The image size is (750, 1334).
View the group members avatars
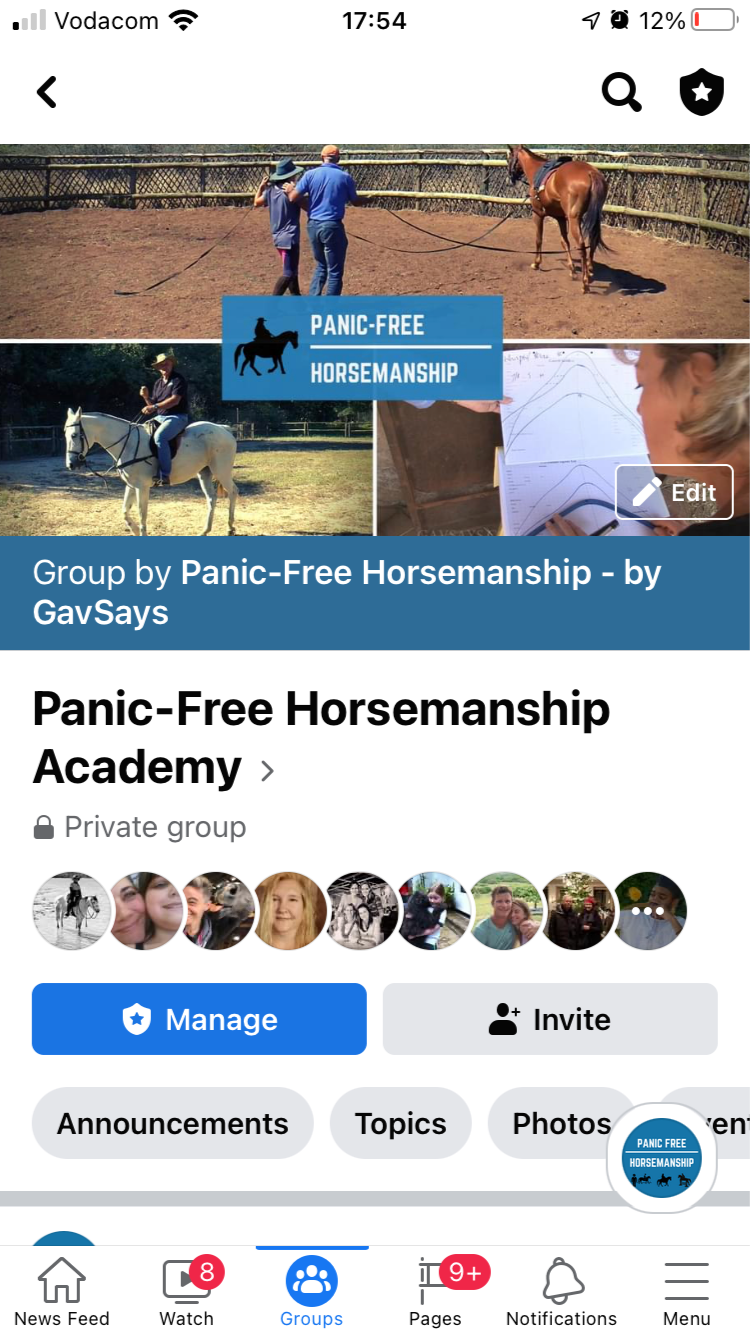(360, 911)
